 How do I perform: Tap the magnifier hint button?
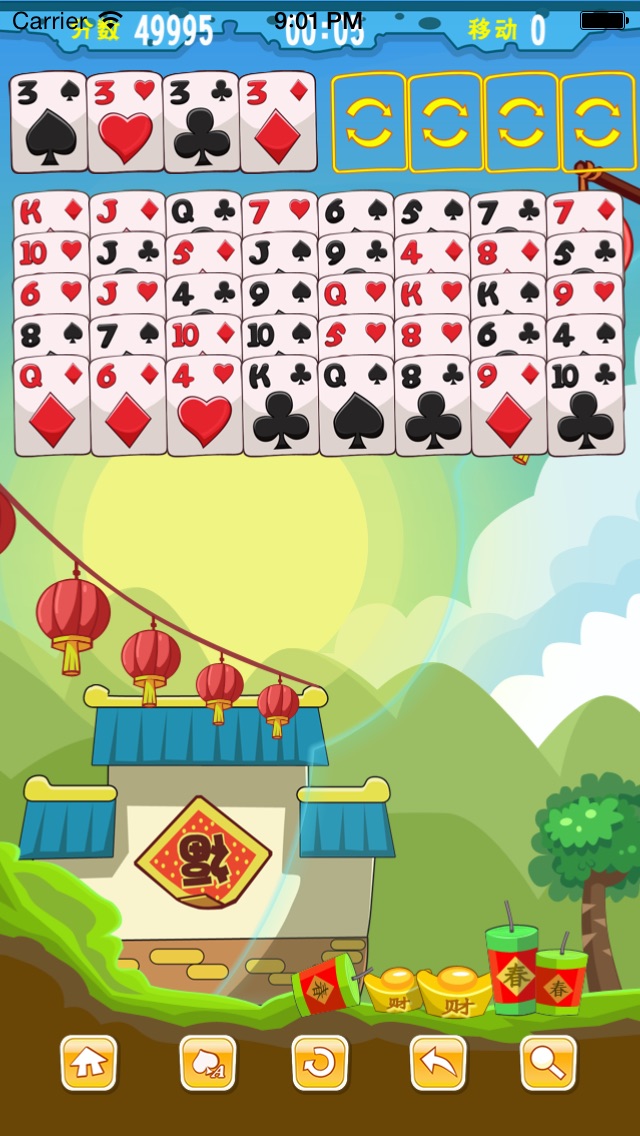[548, 1062]
